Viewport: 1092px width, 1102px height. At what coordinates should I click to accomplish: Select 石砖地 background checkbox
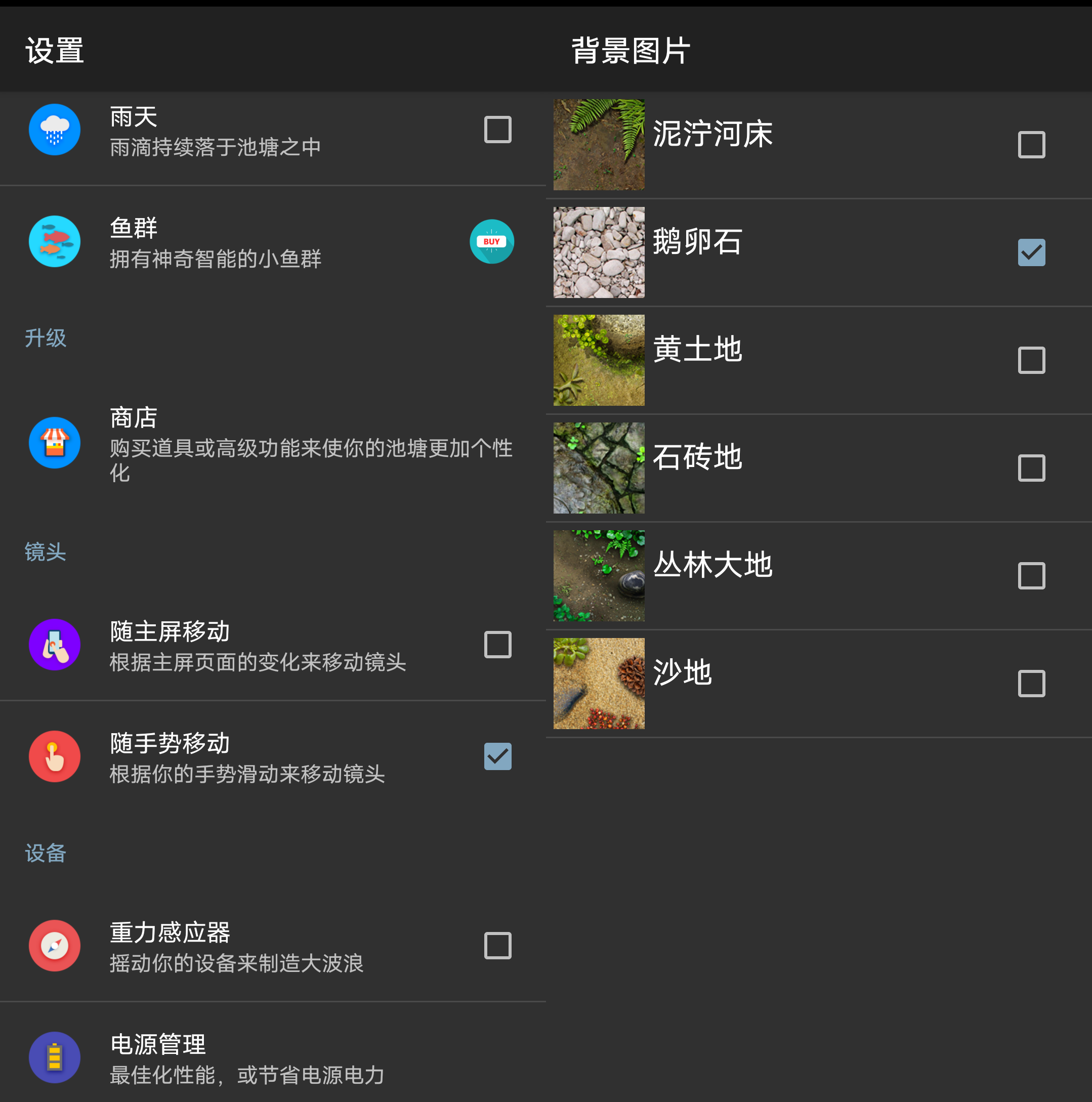click(1031, 469)
